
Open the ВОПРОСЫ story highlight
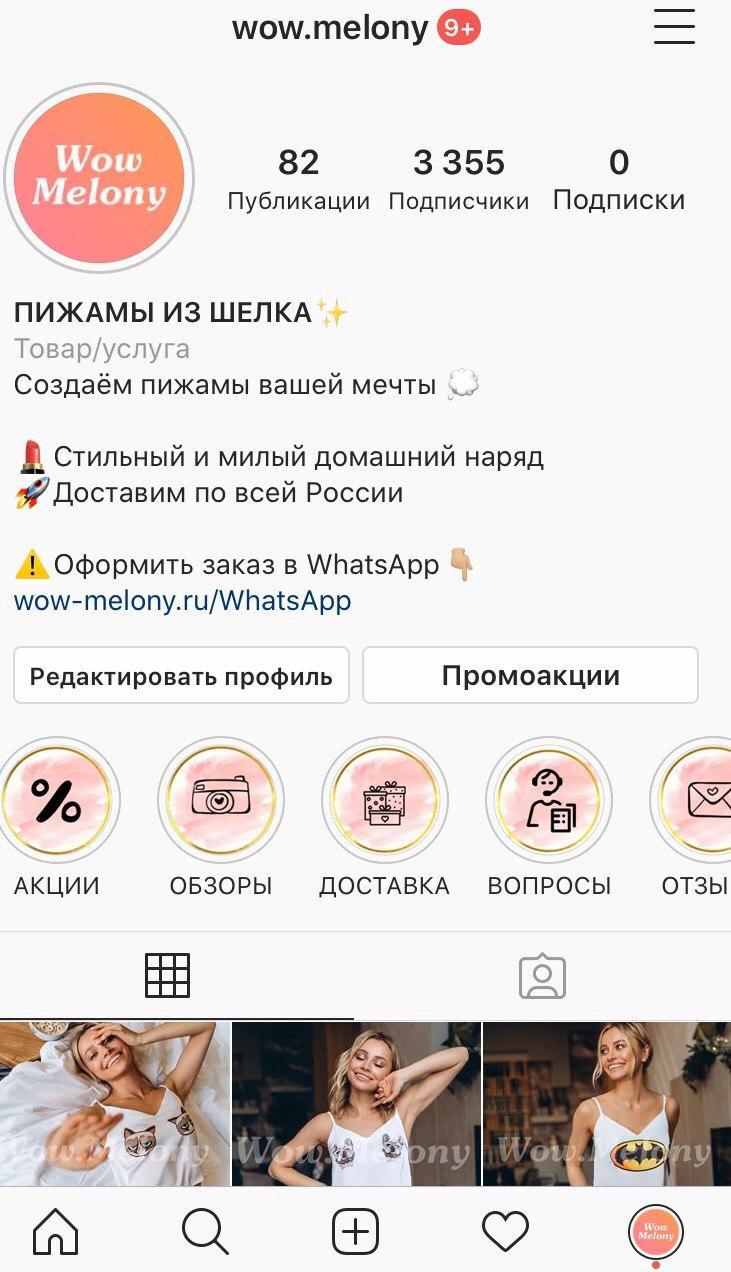point(549,800)
